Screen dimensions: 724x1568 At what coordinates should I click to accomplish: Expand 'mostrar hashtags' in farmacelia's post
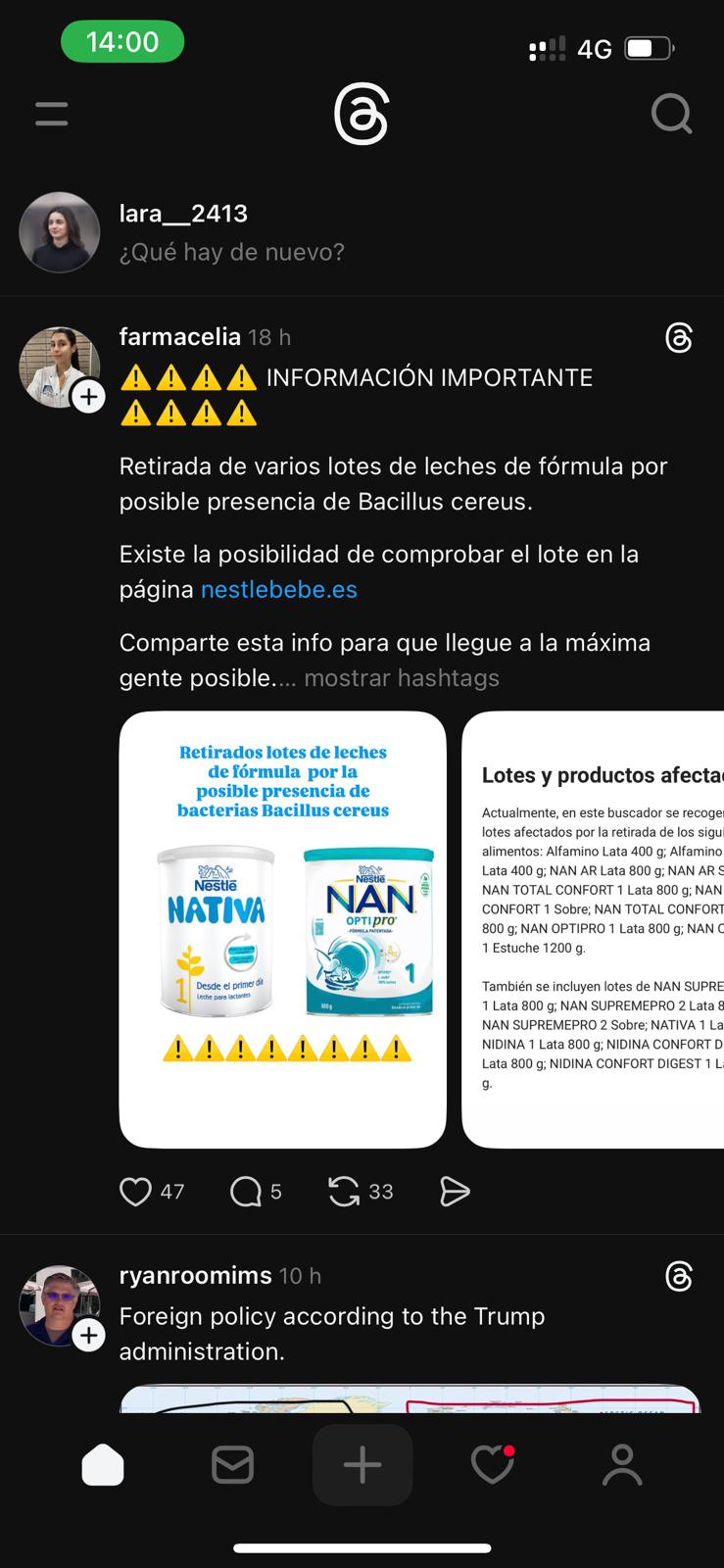point(401,678)
